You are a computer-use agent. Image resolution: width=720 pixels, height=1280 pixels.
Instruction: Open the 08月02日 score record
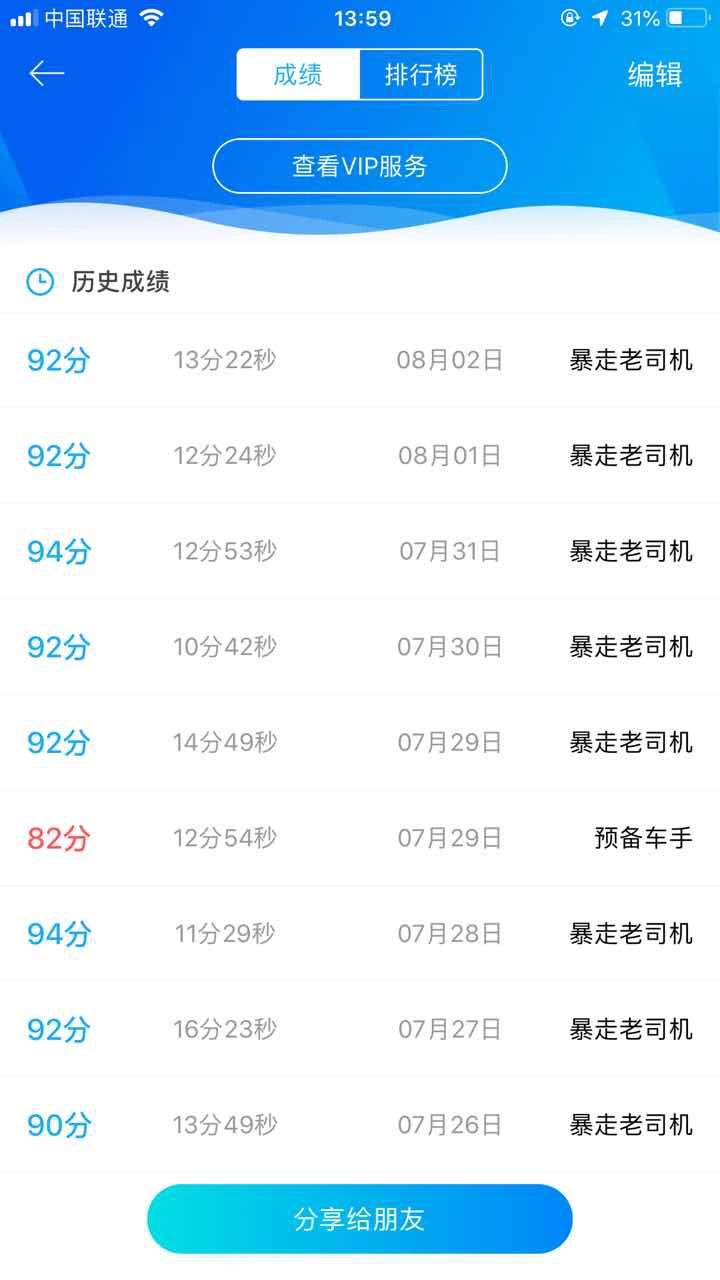360,360
